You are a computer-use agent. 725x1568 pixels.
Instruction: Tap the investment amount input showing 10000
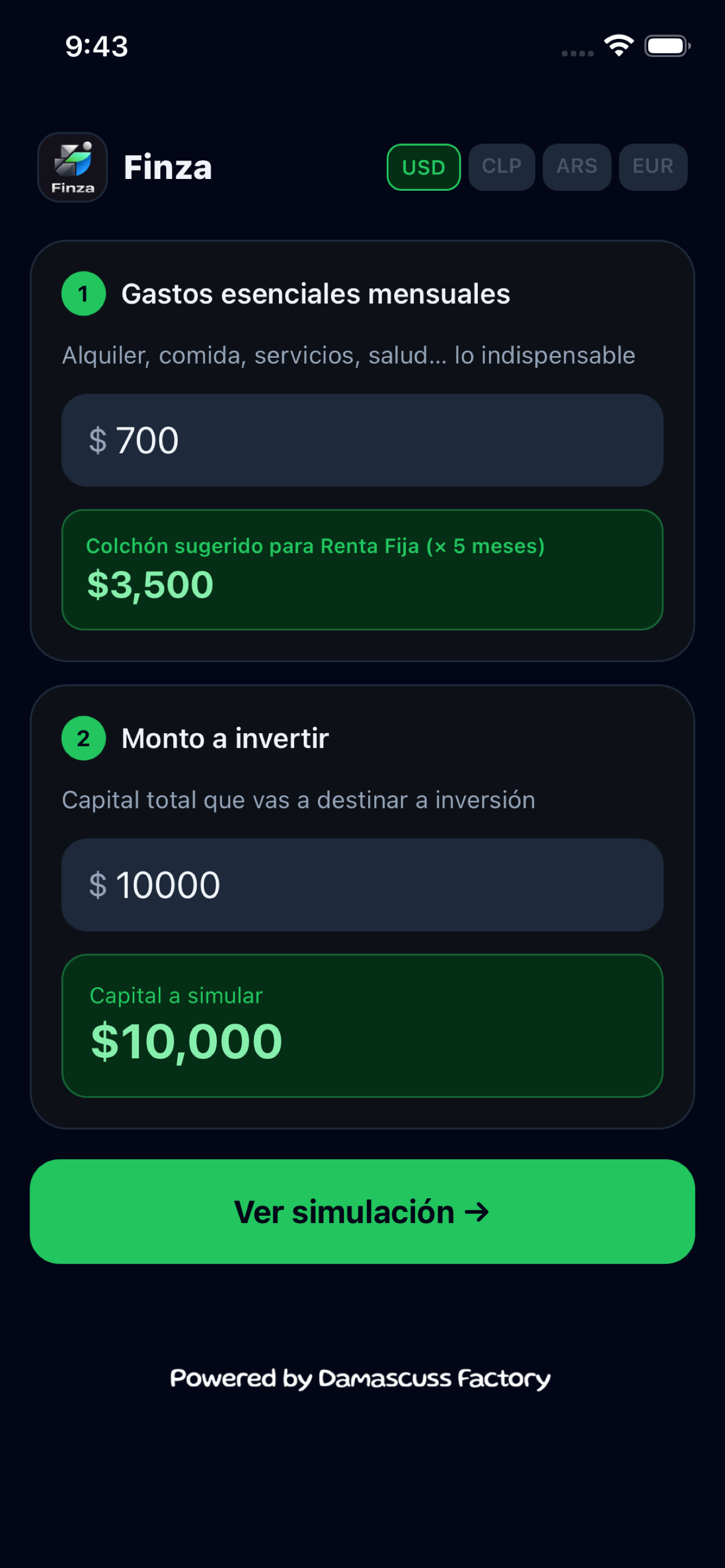(x=361, y=885)
